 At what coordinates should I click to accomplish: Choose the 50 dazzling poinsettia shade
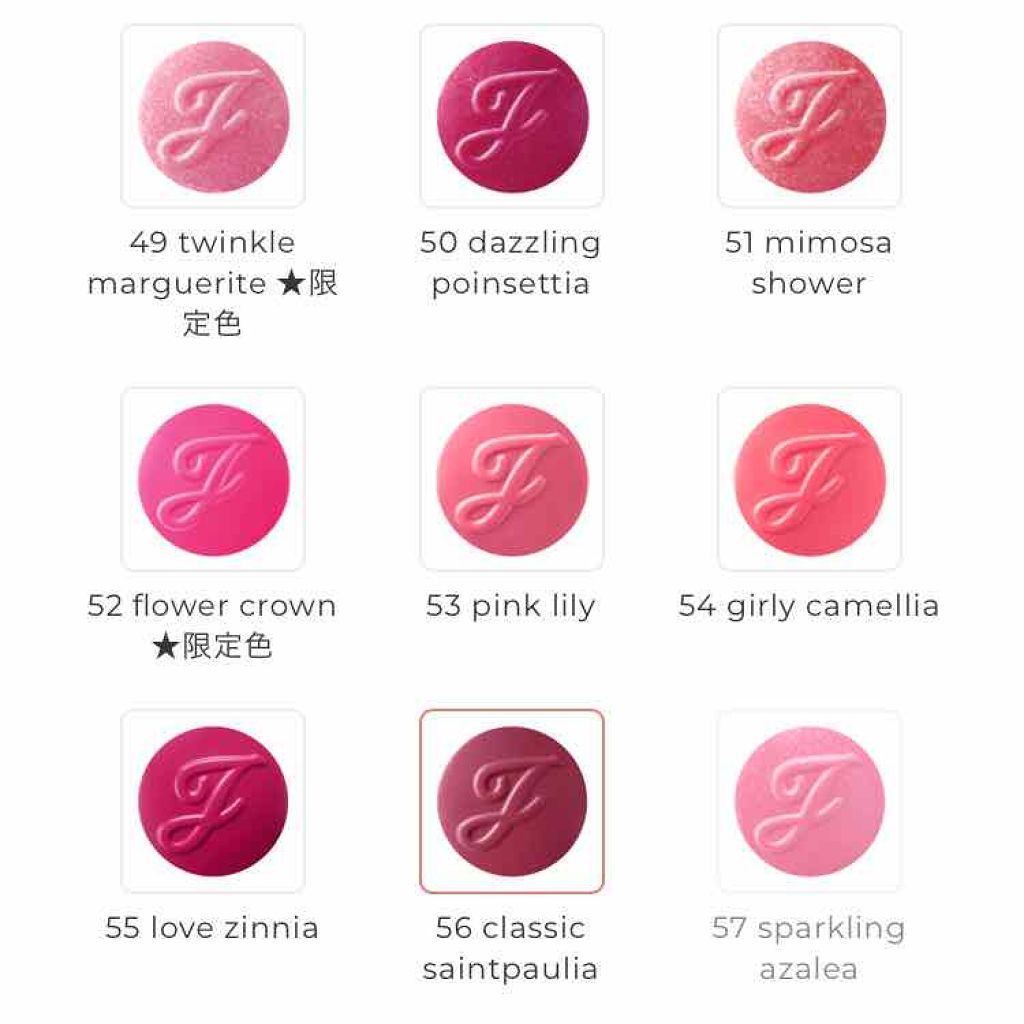click(512, 116)
